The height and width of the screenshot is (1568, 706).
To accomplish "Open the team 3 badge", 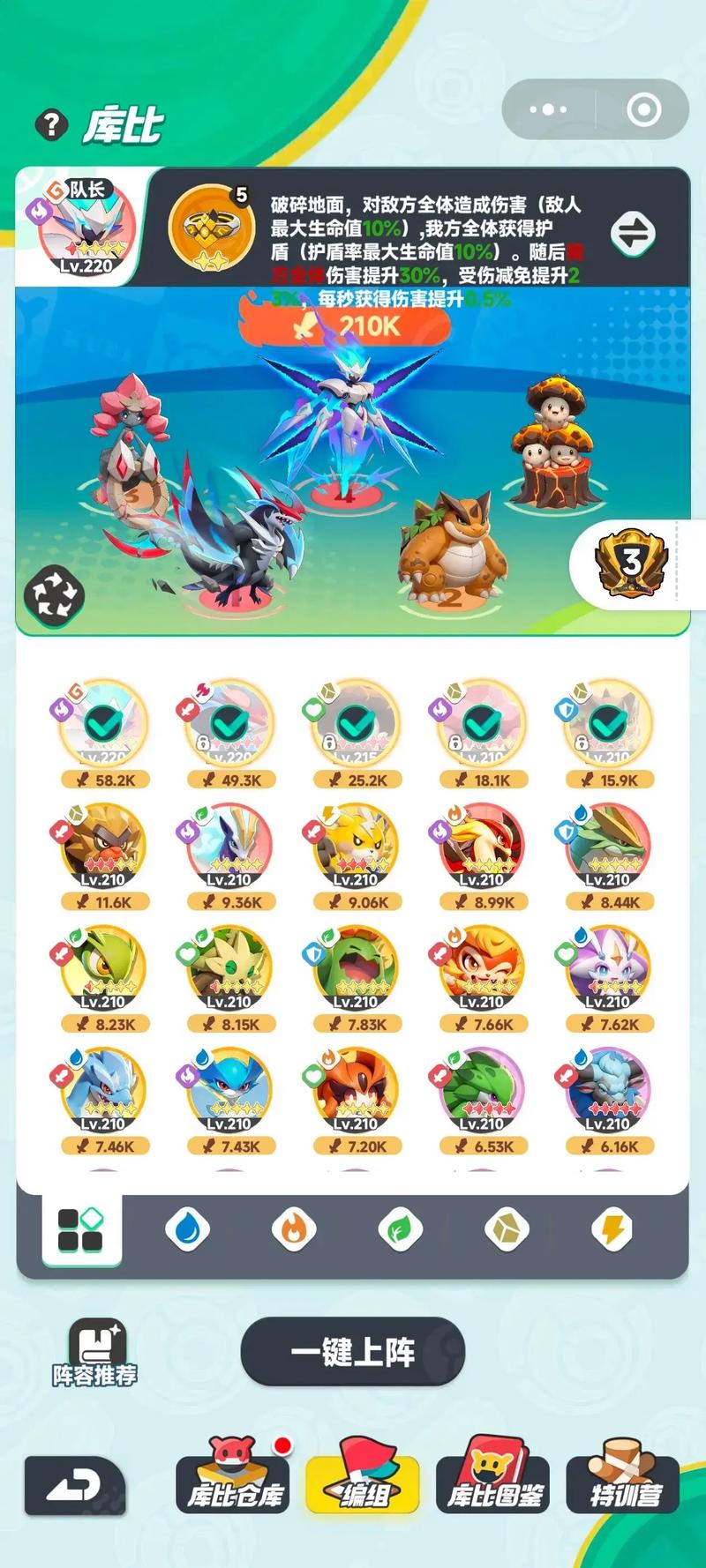I will pyautogui.click(x=631, y=564).
